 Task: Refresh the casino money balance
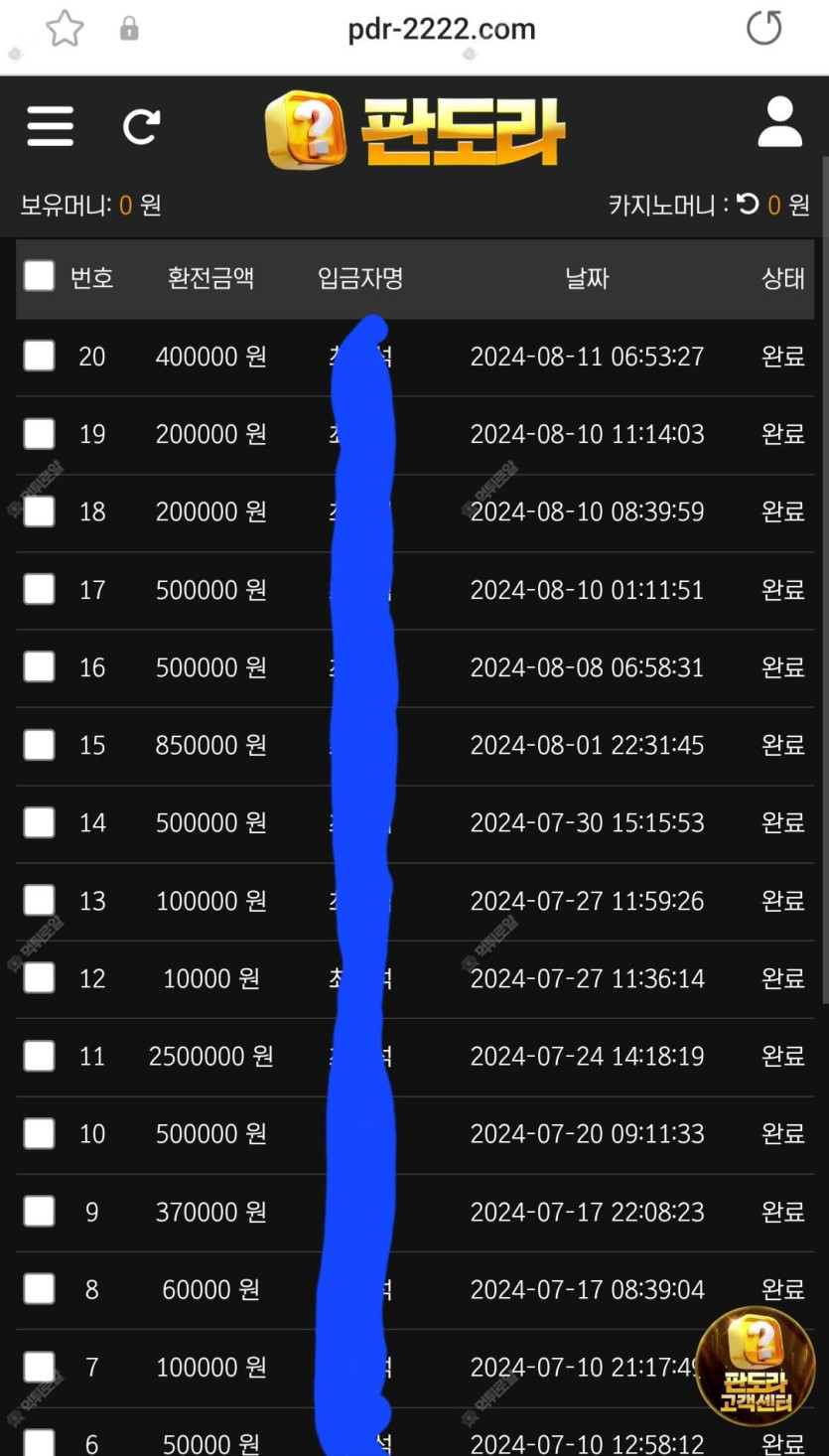748,205
